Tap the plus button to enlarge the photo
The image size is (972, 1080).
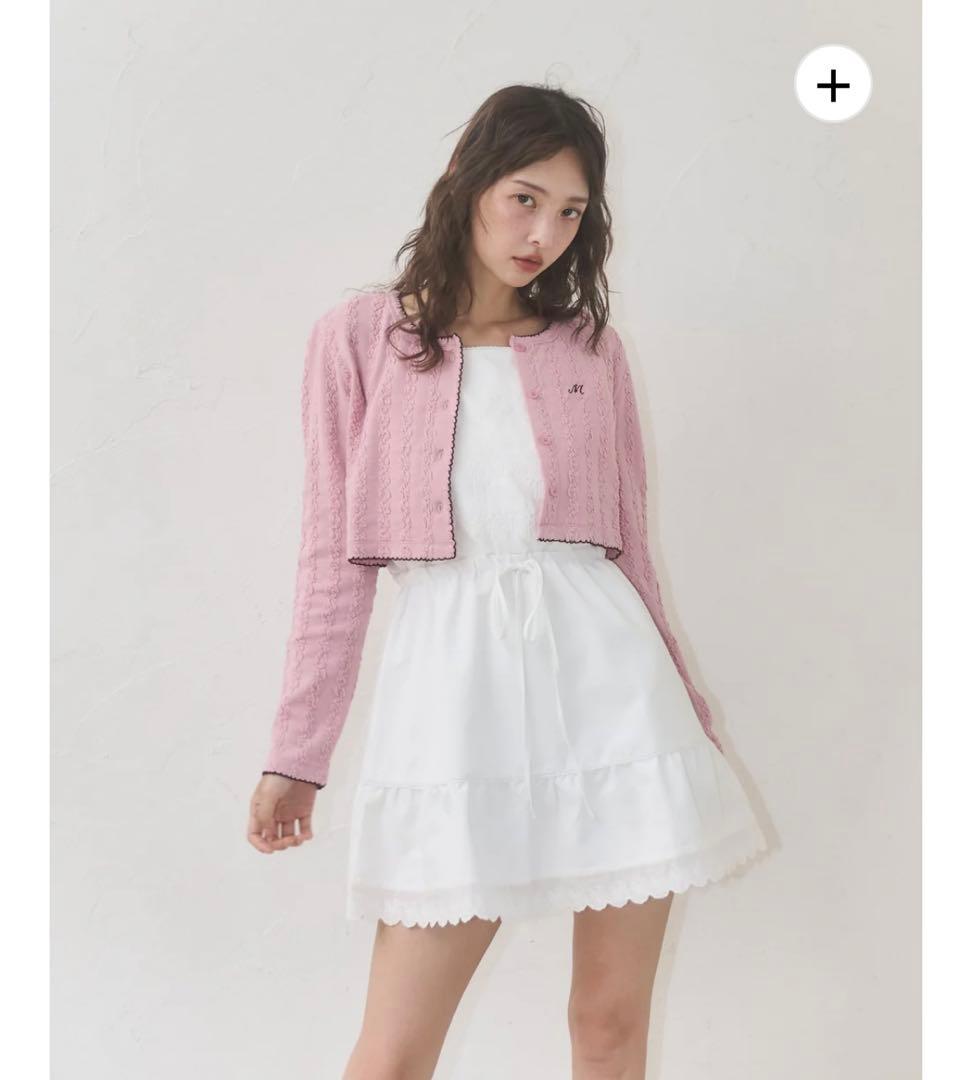(832, 85)
